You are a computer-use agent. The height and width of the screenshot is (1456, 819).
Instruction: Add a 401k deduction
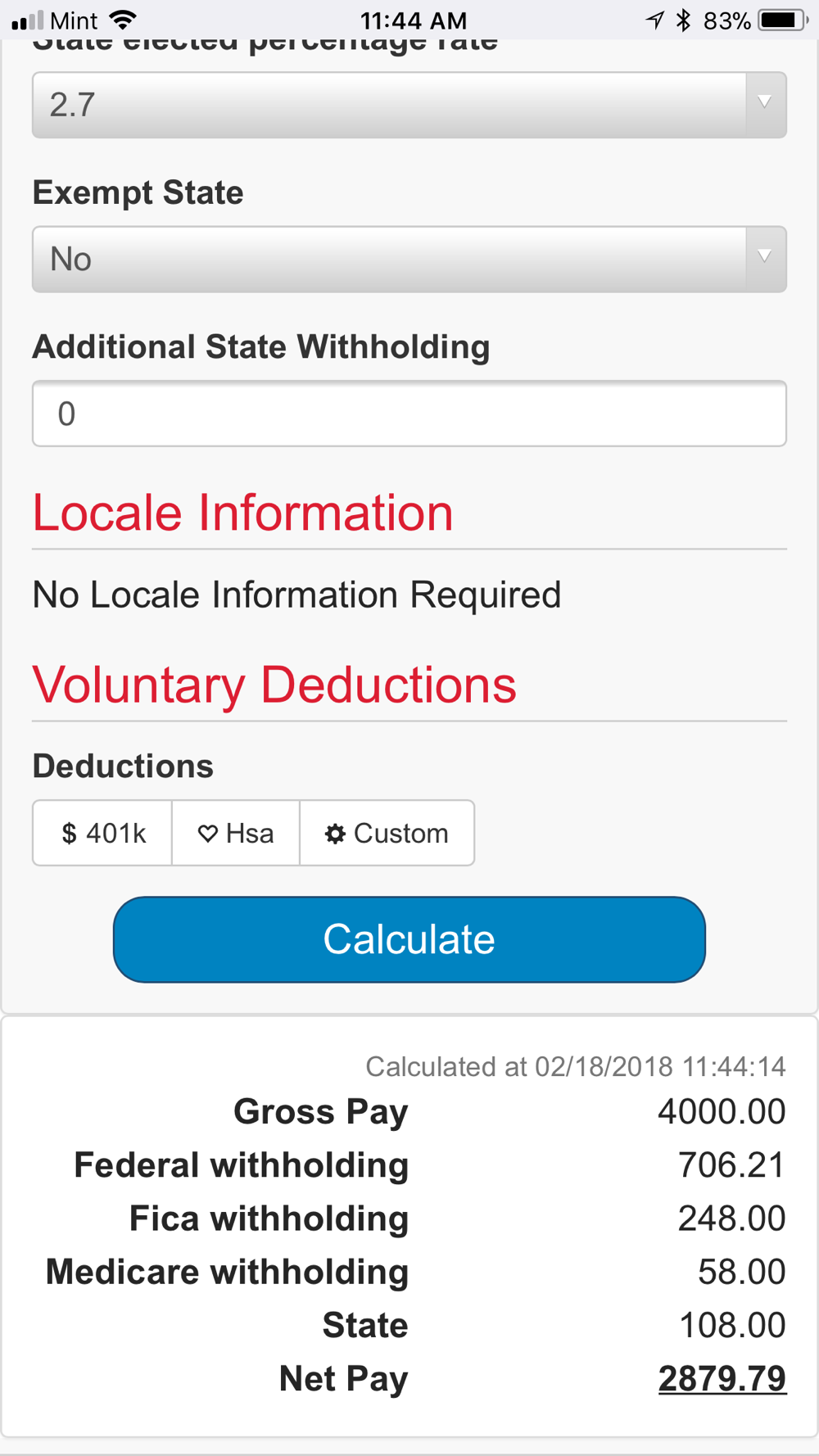[x=102, y=833]
